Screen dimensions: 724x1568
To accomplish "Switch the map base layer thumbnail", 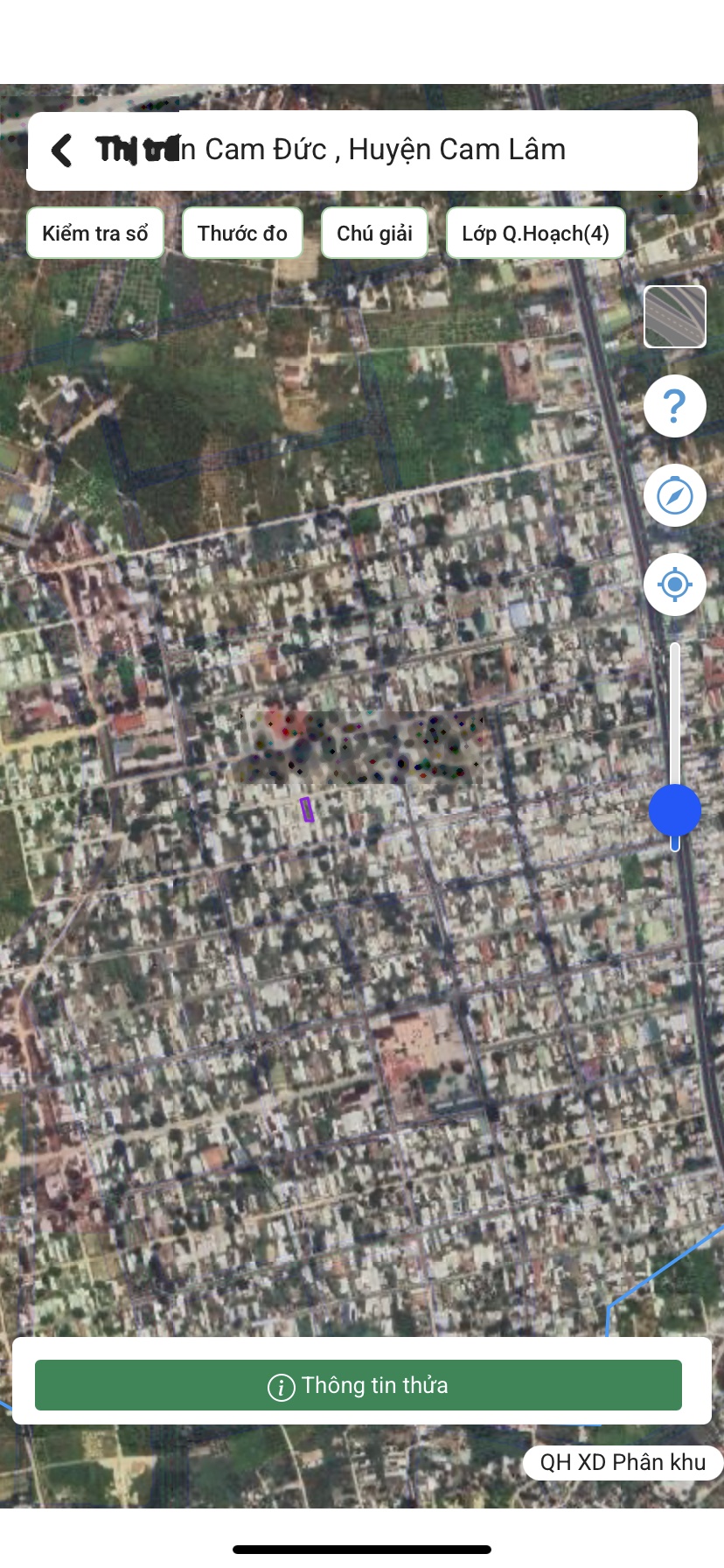I will 675,317.
